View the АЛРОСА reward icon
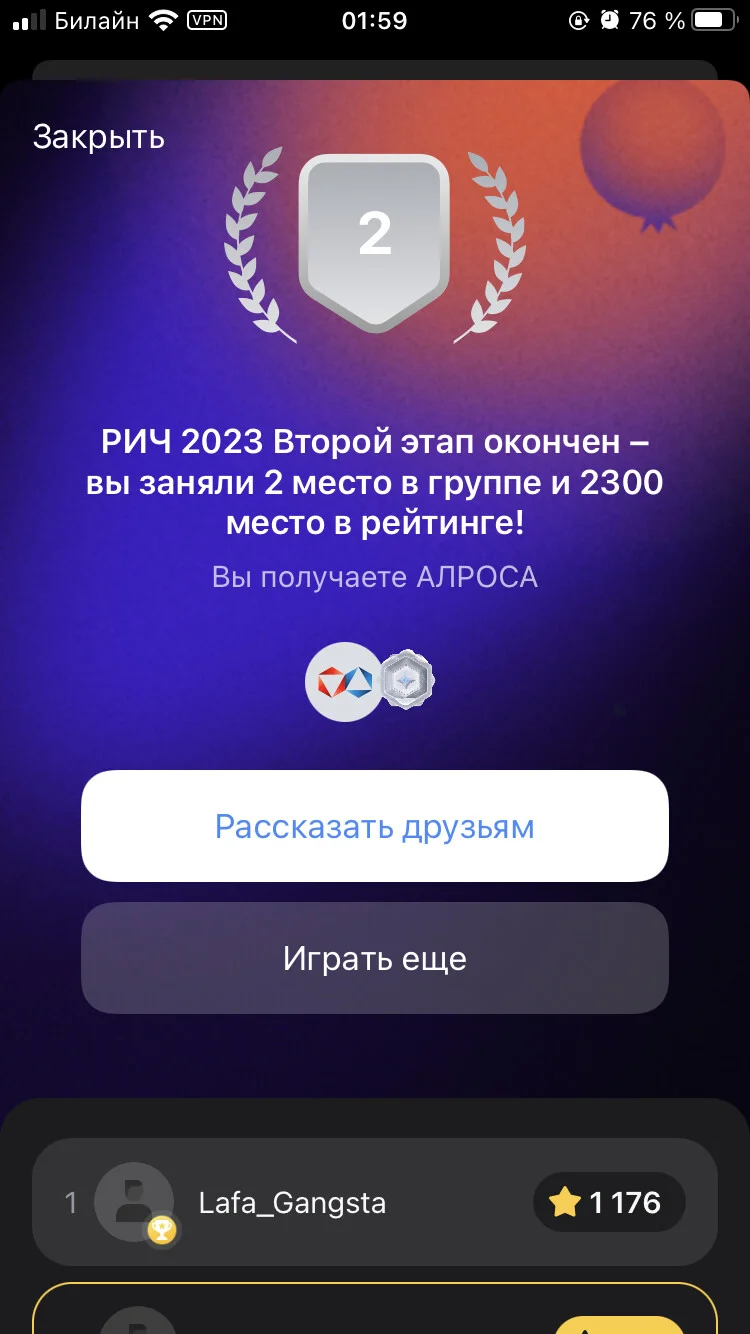This screenshot has width=750, height=1334. pyautogui.click(x=344, y=682)
